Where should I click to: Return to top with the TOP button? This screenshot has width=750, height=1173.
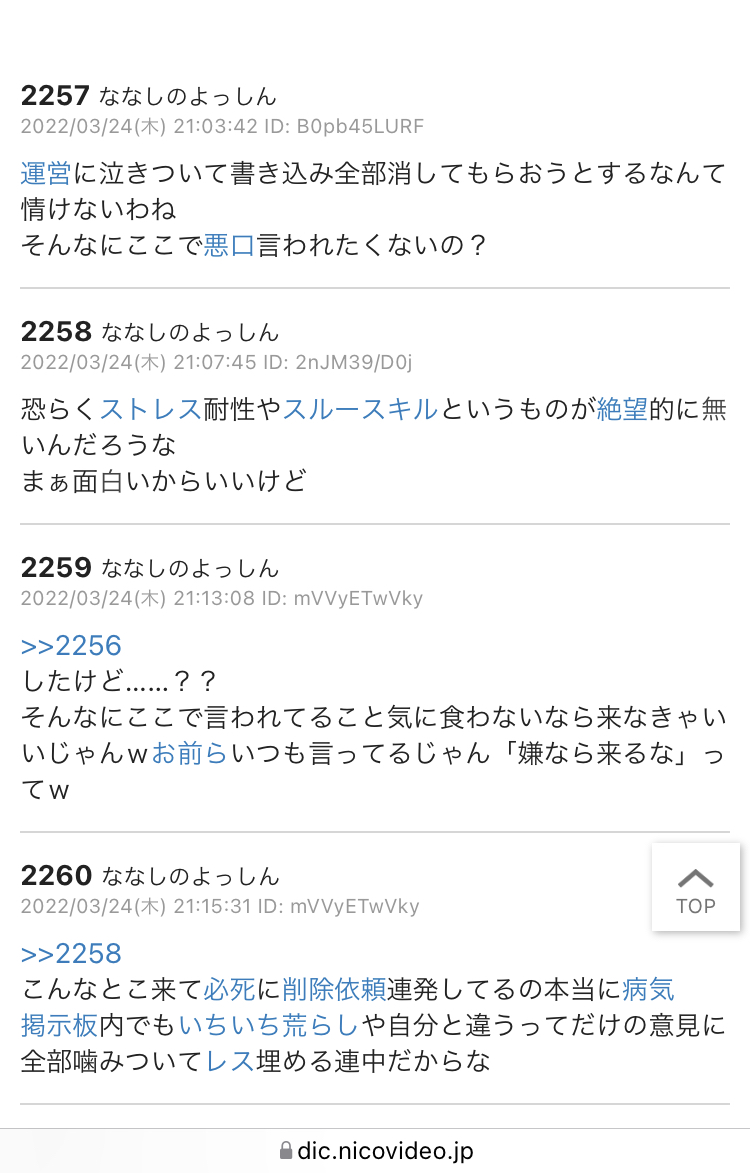pyautogui.click(x=695, y=888)
